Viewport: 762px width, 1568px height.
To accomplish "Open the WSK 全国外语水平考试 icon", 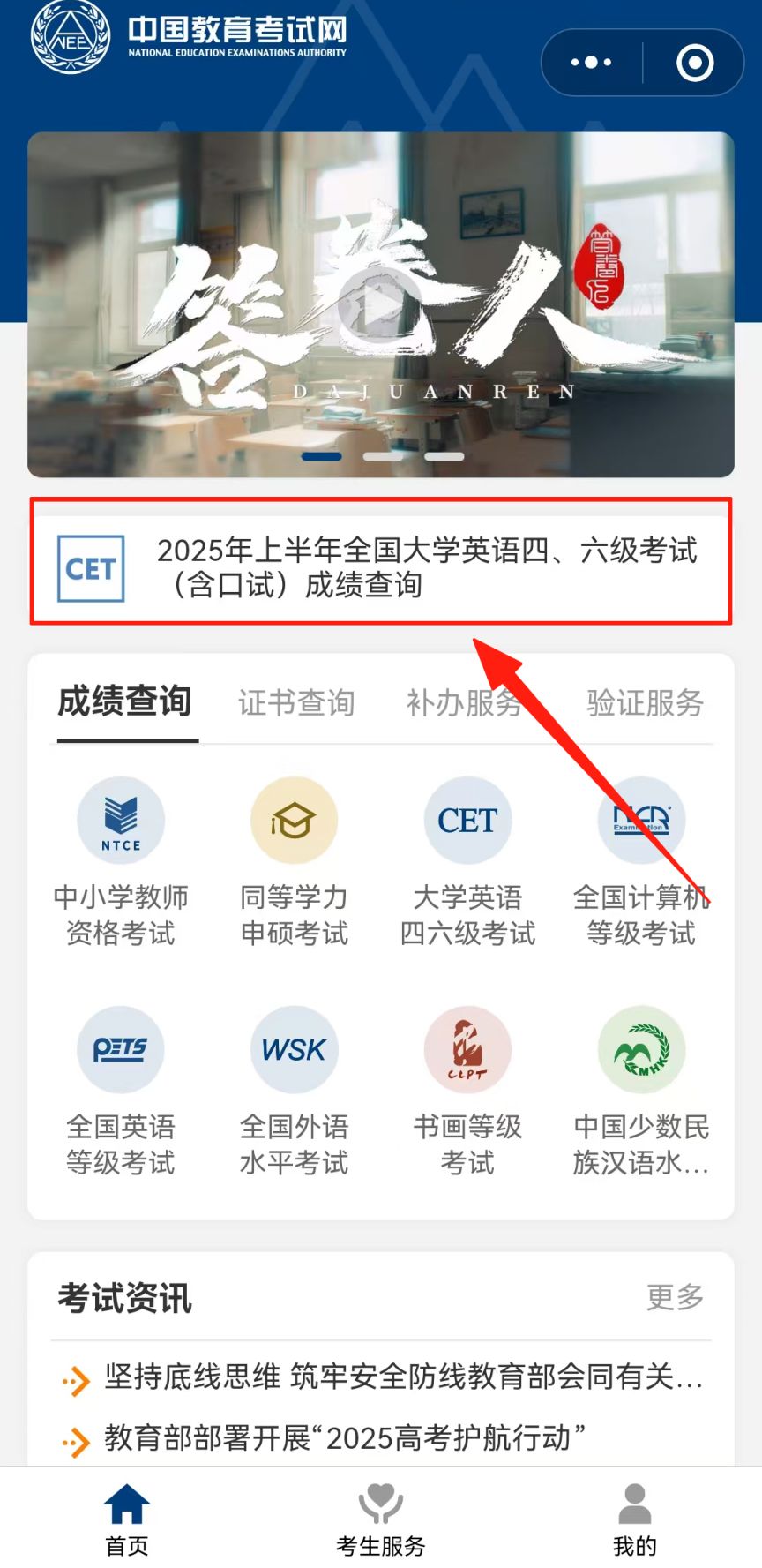I will tap(294, 1049).
